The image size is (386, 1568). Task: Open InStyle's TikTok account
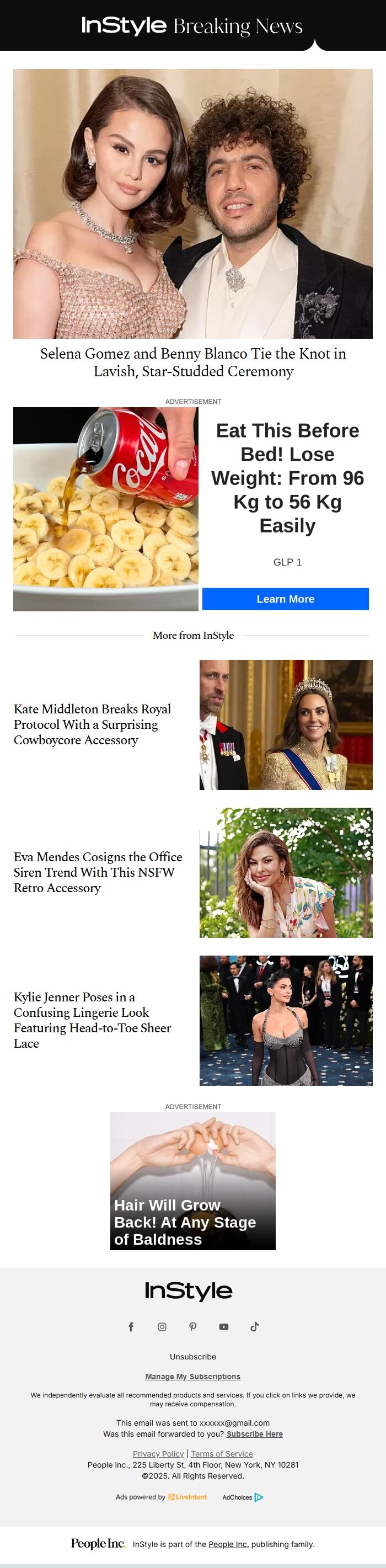(255, 1327)
